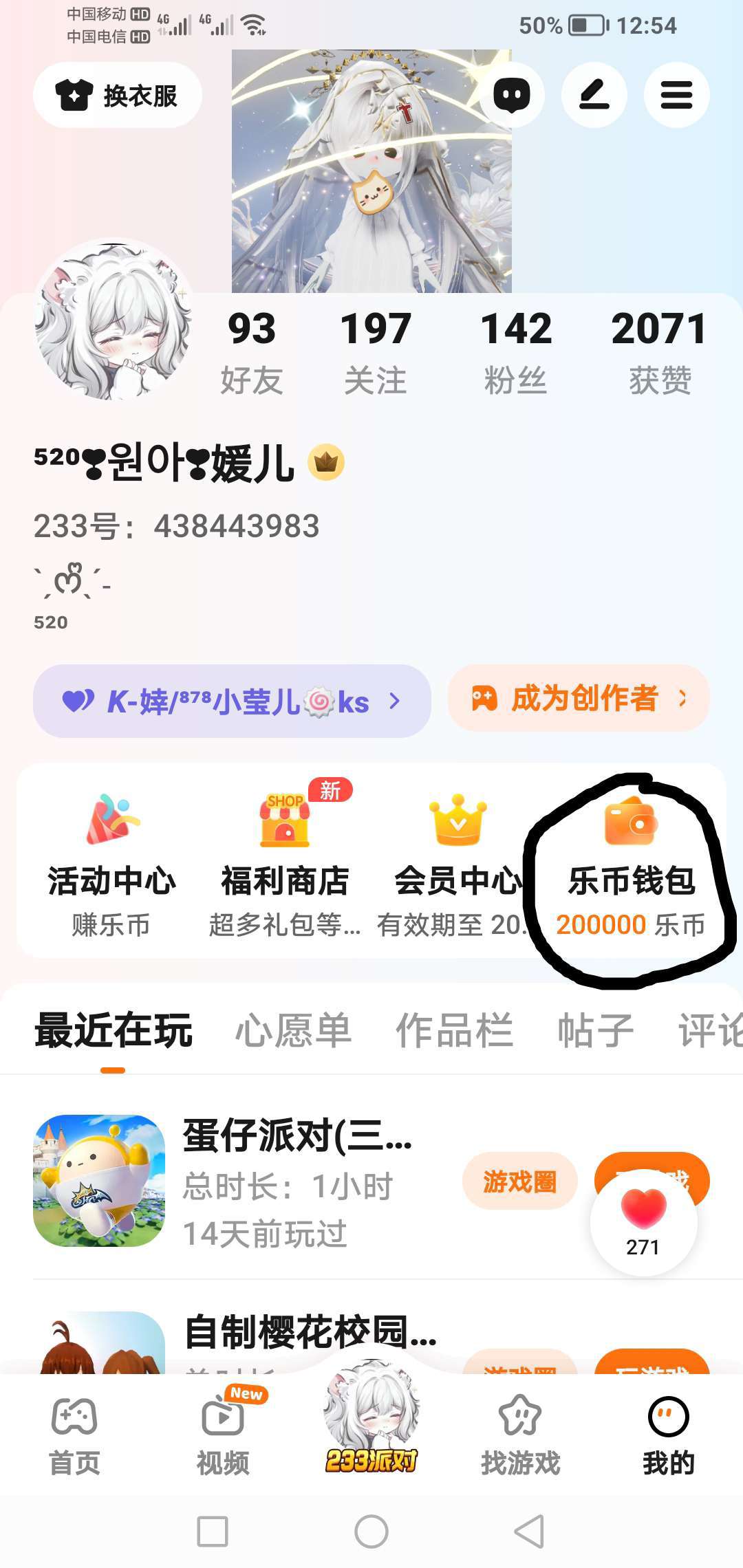Open 游戏圈 for 蛋仔派对
The height and width of the screenshot is (1568, 743).
coord(519,1182)
